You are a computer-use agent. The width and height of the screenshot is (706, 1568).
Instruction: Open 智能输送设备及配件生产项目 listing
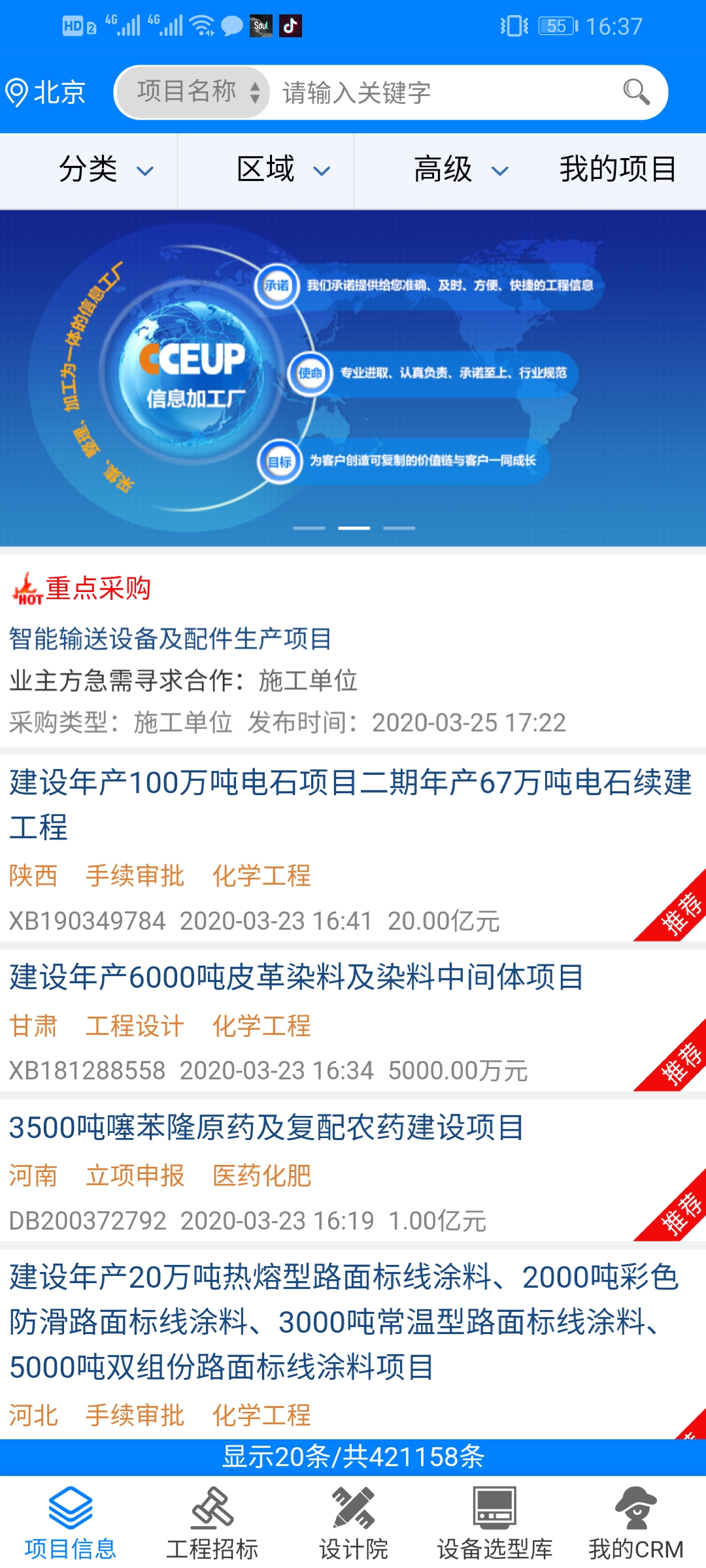tap(170, 639)
